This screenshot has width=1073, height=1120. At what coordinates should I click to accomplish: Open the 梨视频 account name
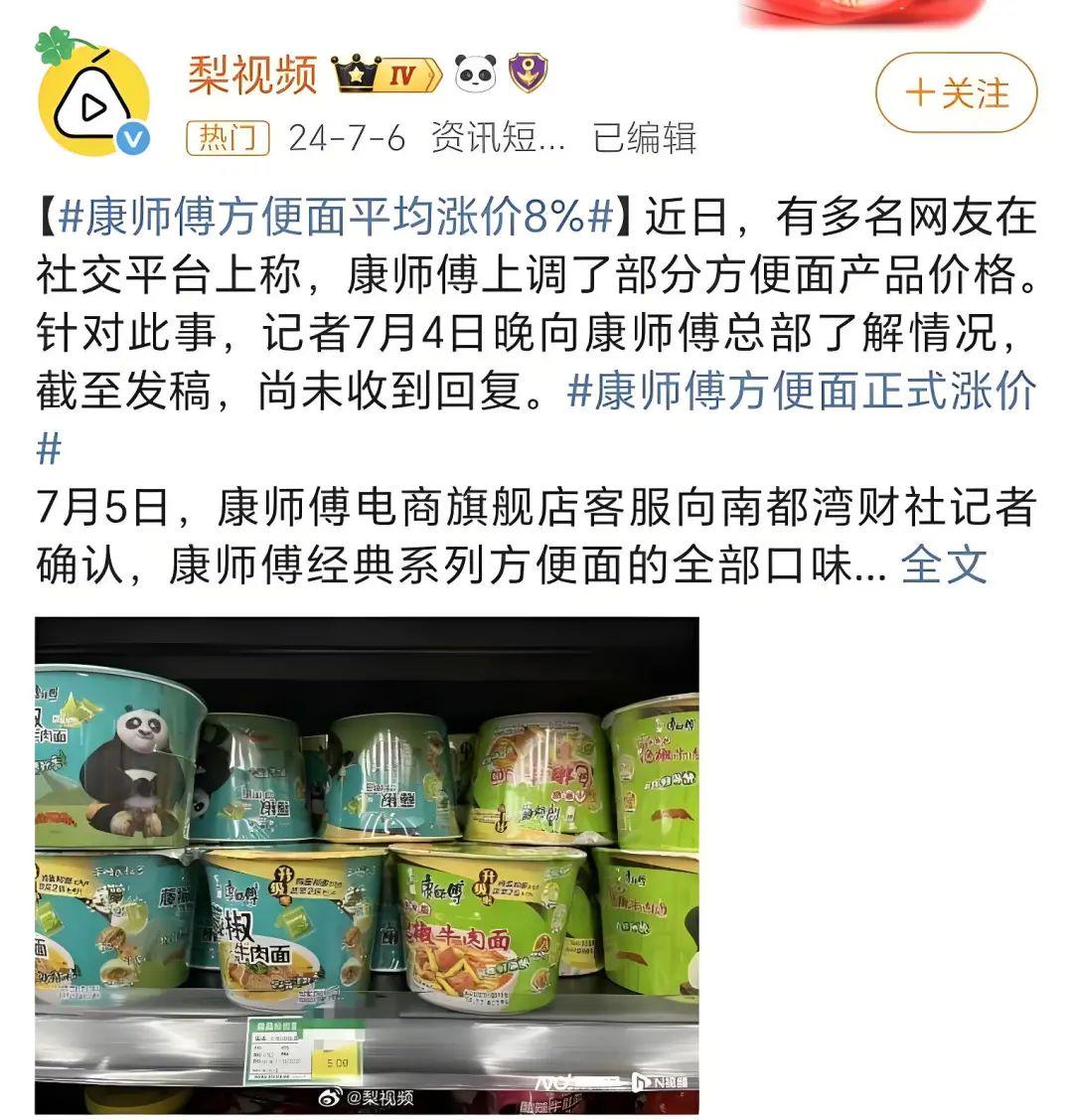click(252, 74)
